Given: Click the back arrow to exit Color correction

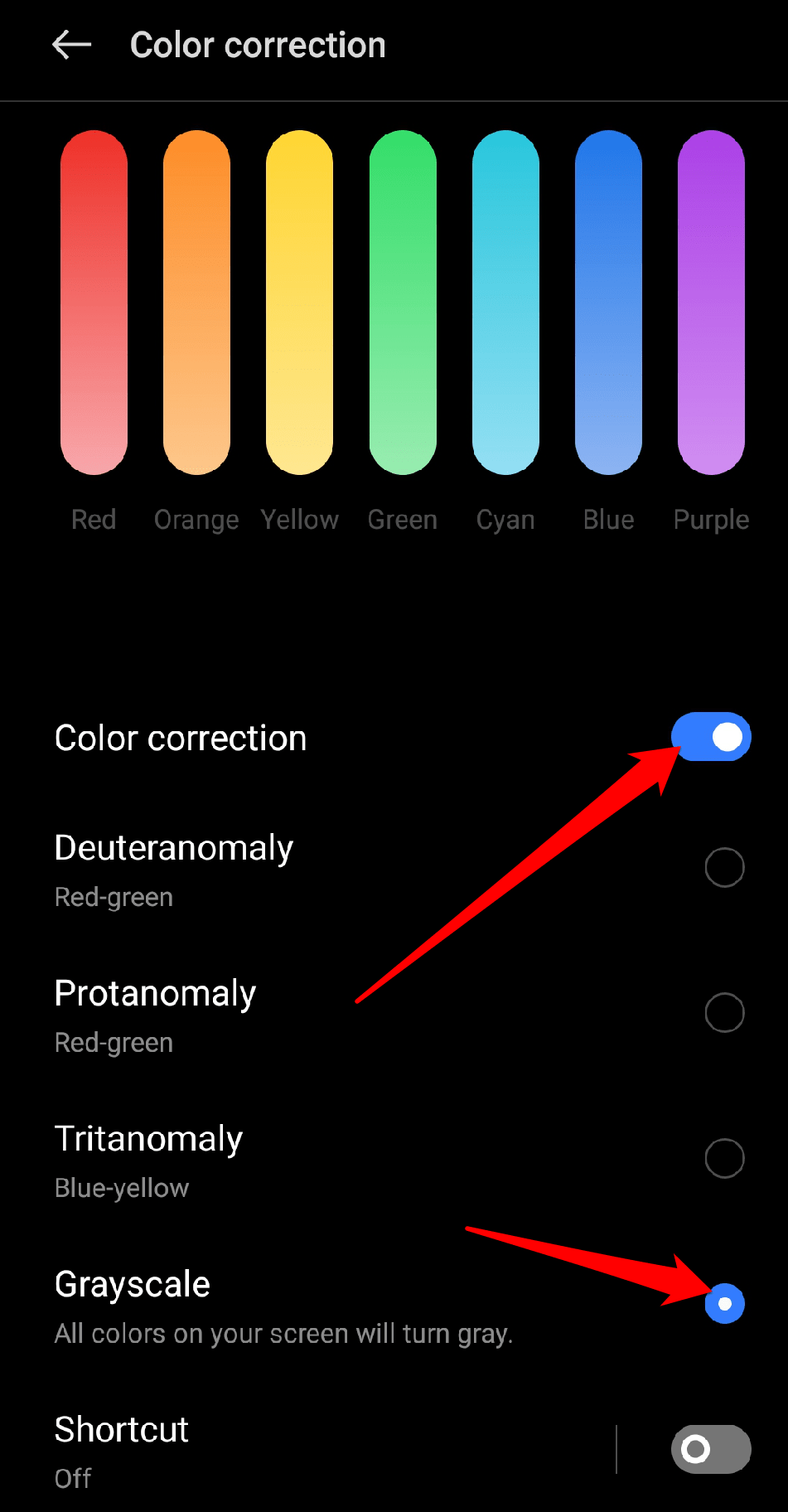Looking at the screenshot, I should click(x=70, y=45).
